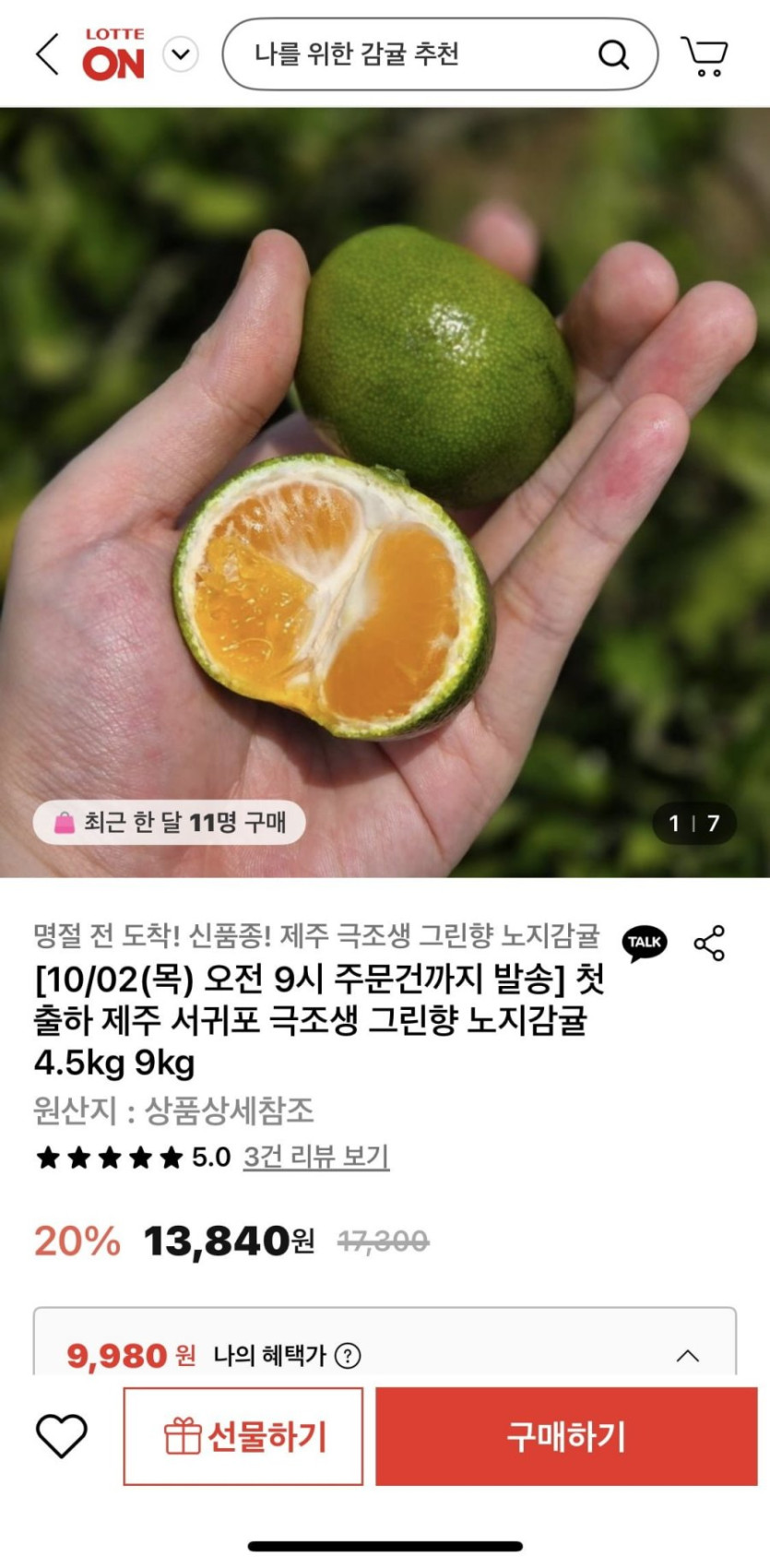Collapse the 나의 혜택가 section

click(688, 1356)
